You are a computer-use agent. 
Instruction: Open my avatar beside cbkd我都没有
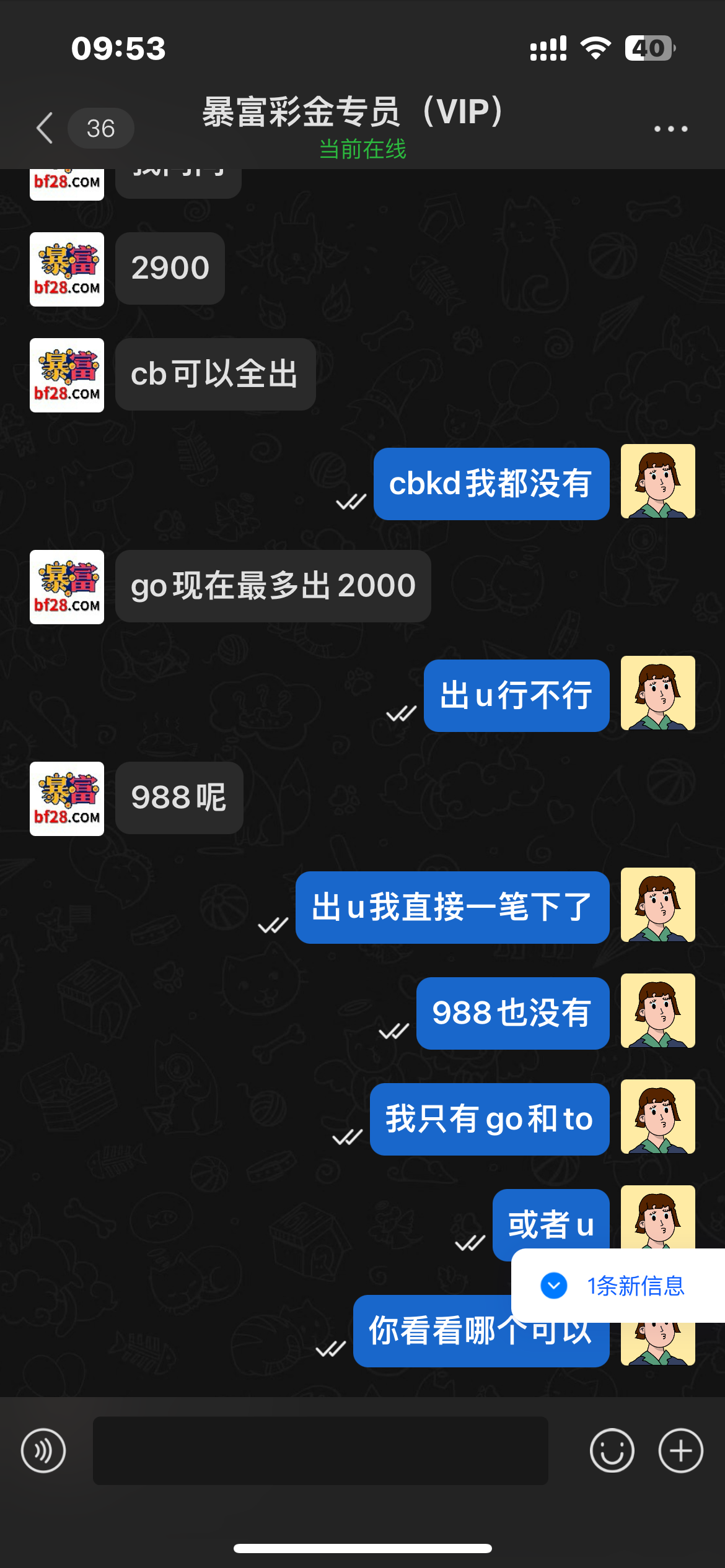click(657, 481)
